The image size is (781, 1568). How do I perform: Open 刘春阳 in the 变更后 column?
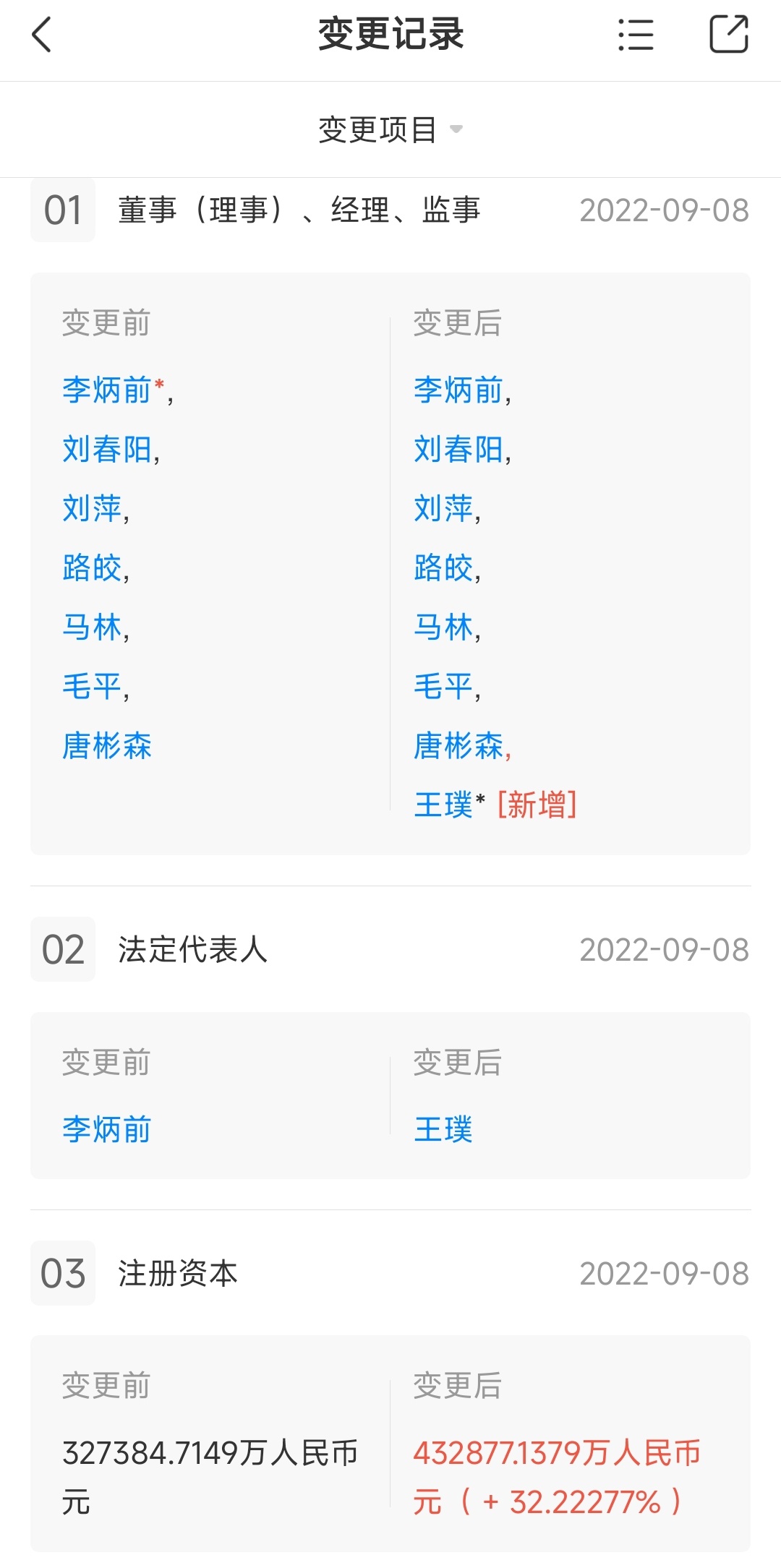click(x=458, y=450)
